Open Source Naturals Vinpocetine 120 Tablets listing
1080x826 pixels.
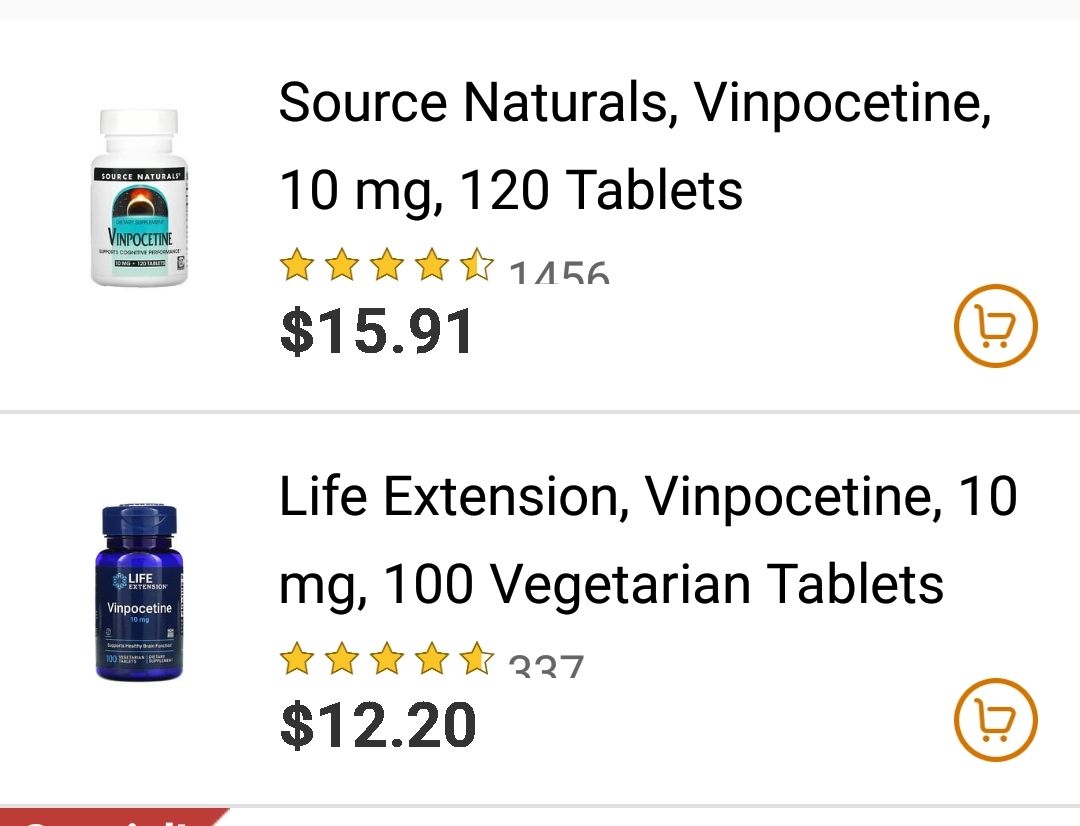[x=634, y=146]
